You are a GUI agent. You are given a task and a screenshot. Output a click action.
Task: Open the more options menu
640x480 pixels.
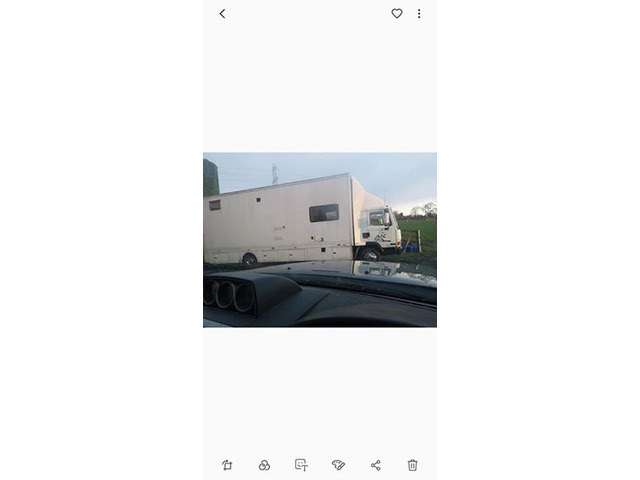(x=419, y=14)
